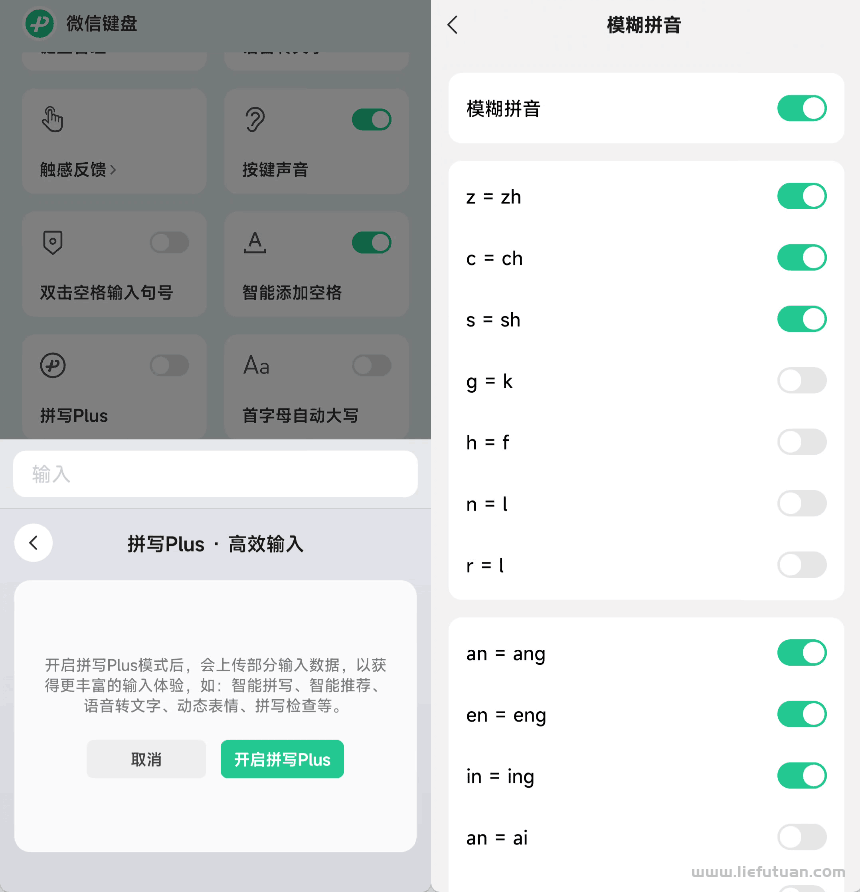Go back from 模糊拼音 settings

453,25
